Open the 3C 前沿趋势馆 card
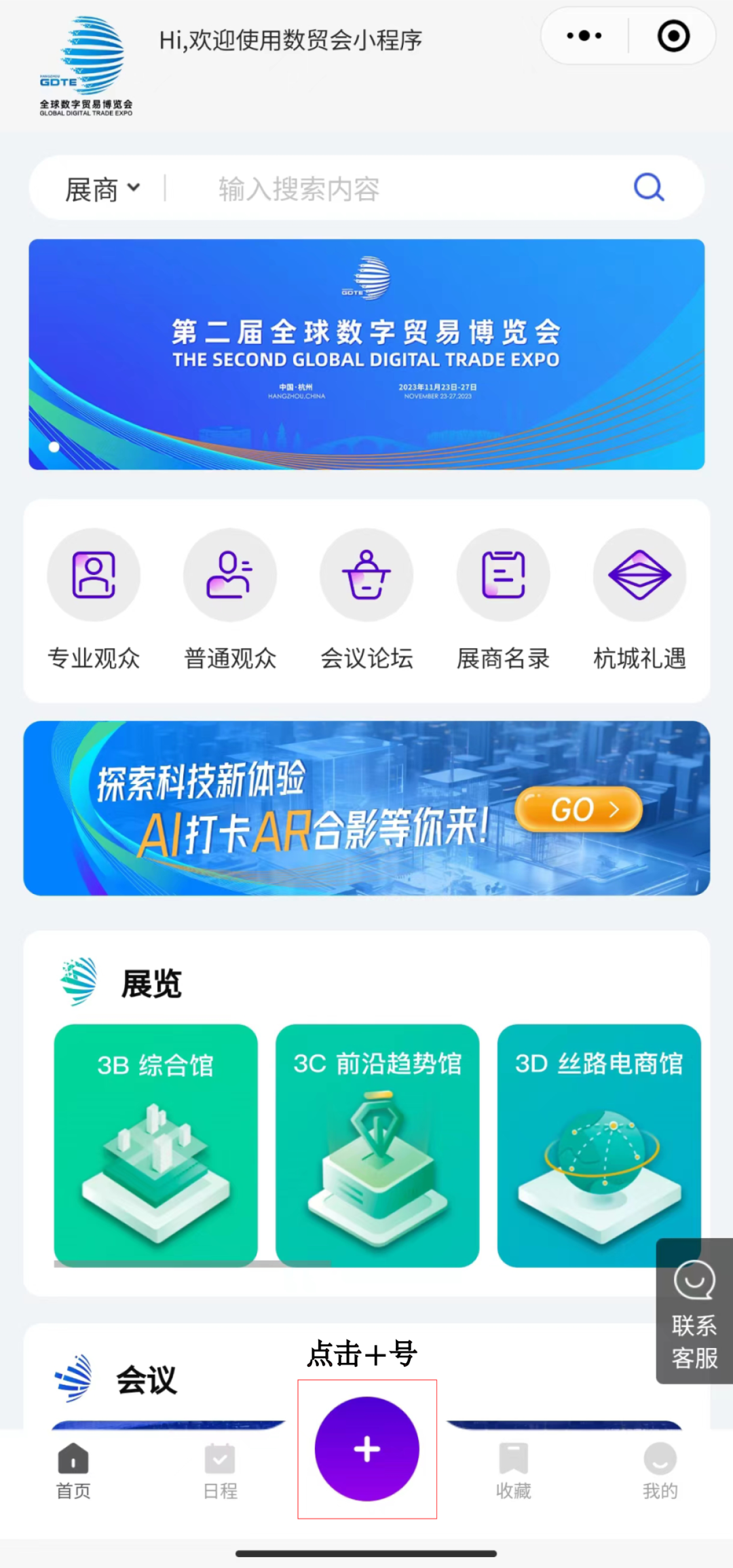This screenshot has width=733, height=1568. tap(377, 1145)
